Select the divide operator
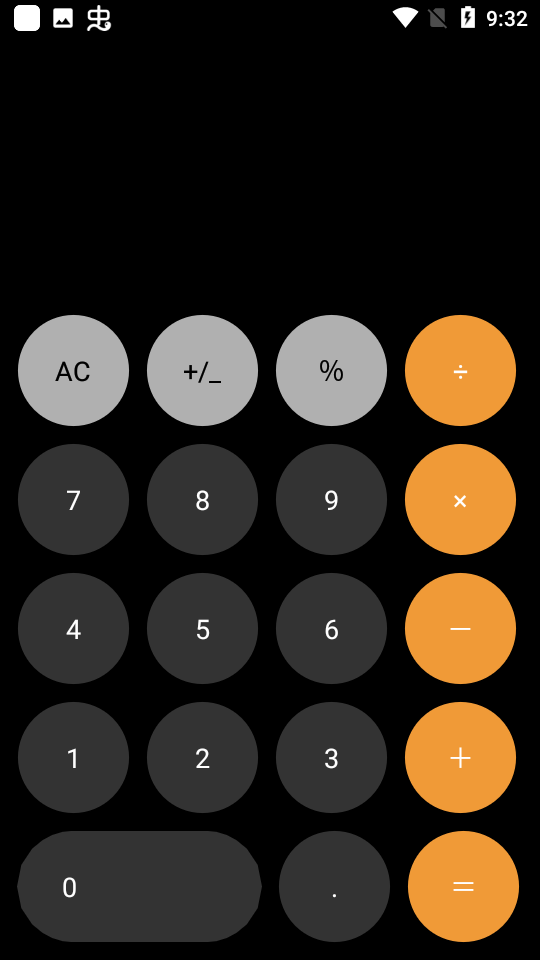The image size is (540, 960). [x=460, y=370]
